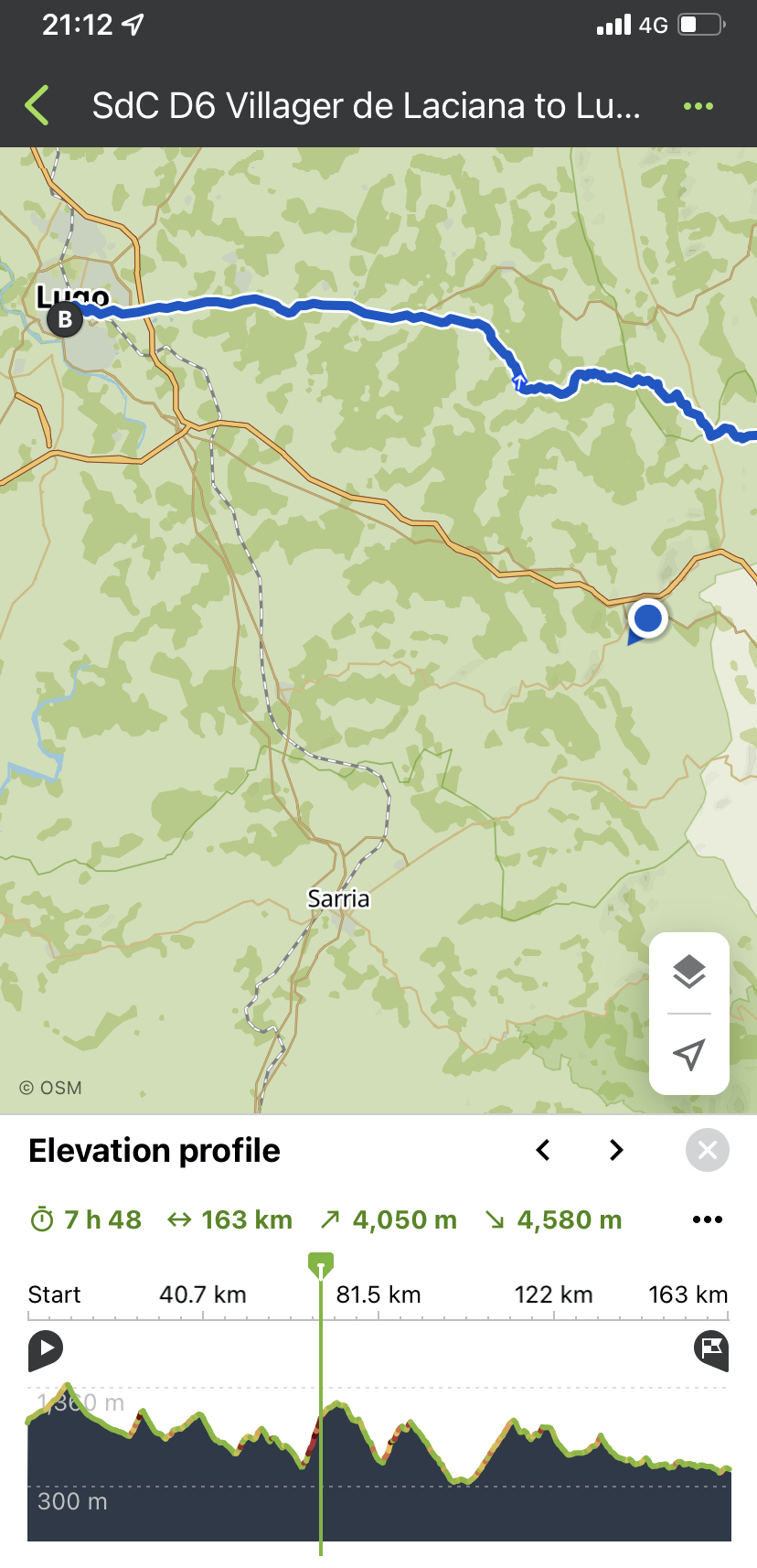
Task: Show the next profile panel
Action: click(x=616, y=1150)
